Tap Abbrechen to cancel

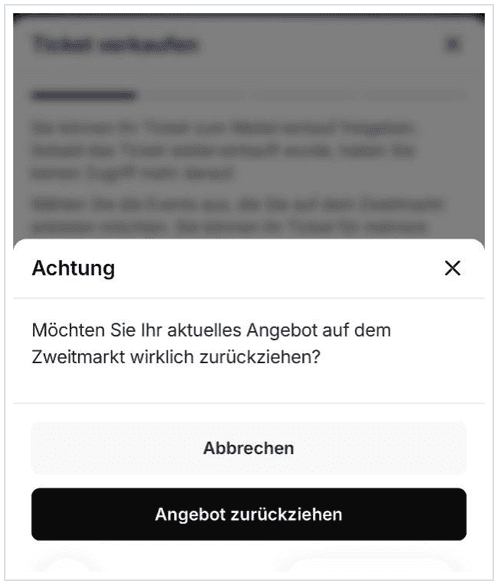[249, 448]
